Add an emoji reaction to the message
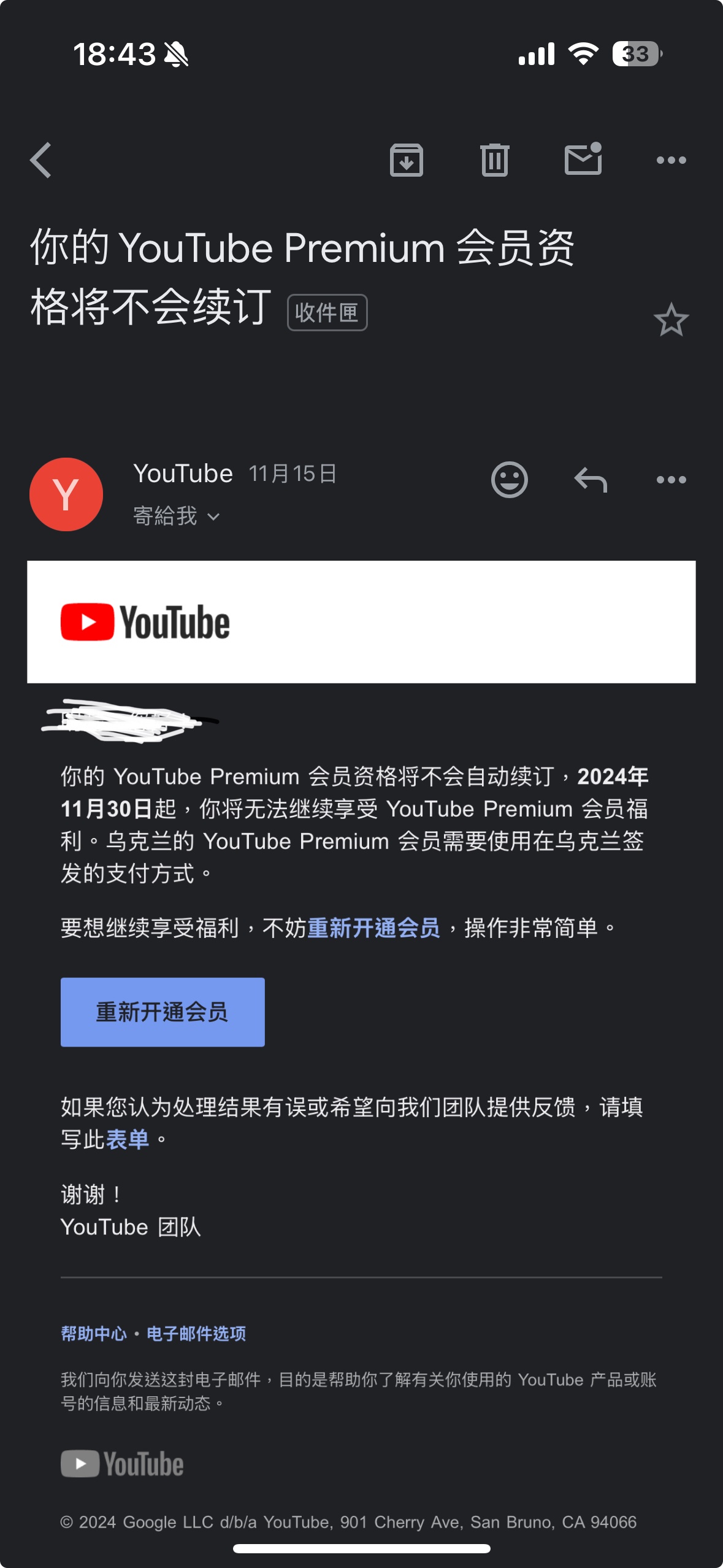This screenshot has width=723, height=1568. (509, 480)
